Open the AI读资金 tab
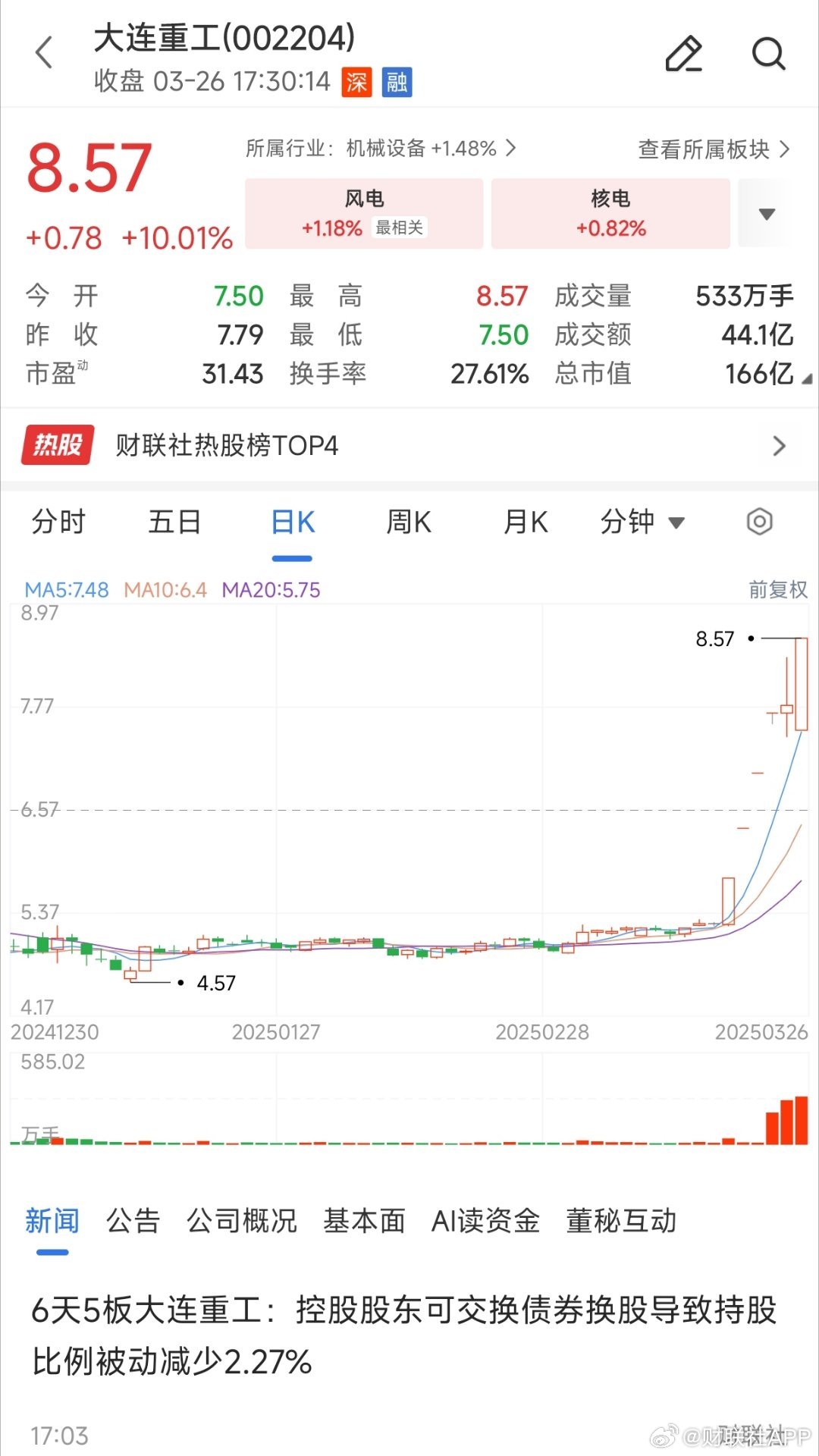Image resolution: width=819 pixels, height=1456 pixels. pos(485,1221)
